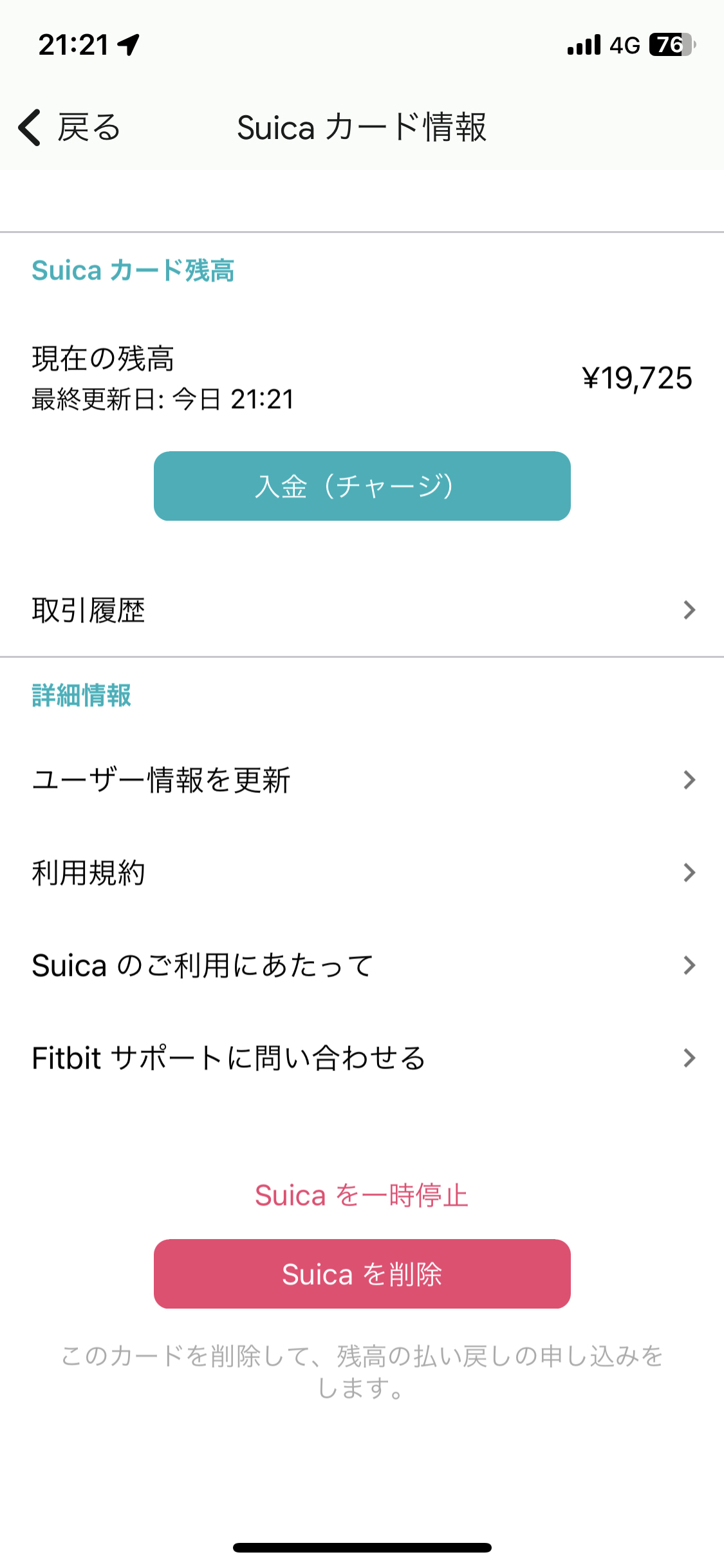View 利用規約 terms of use

click(x=362, y=873)
